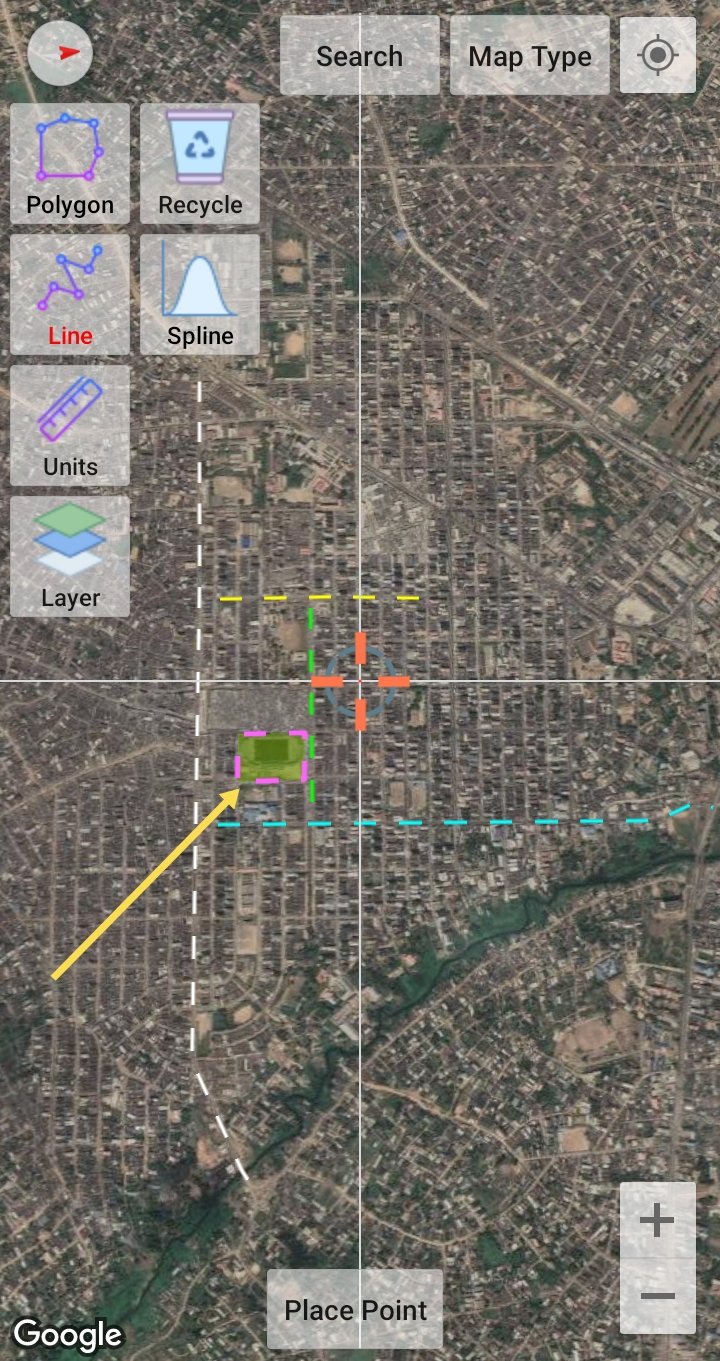
Task: Choose the Spline tool
Action: tap(200, 295)
